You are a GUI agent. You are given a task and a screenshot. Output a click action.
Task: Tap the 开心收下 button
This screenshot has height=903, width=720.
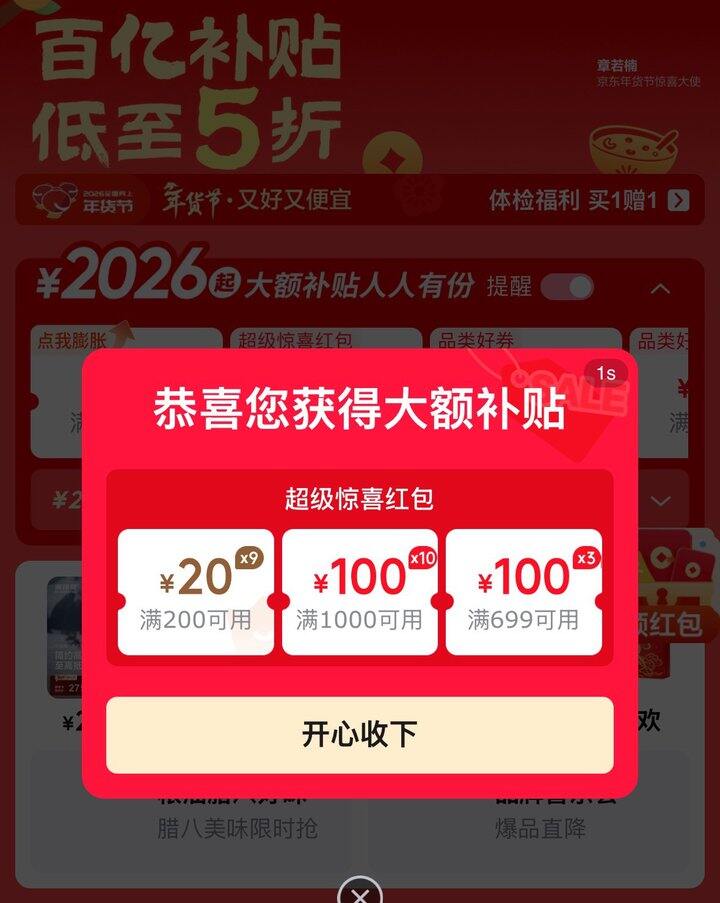pos(359,735)
